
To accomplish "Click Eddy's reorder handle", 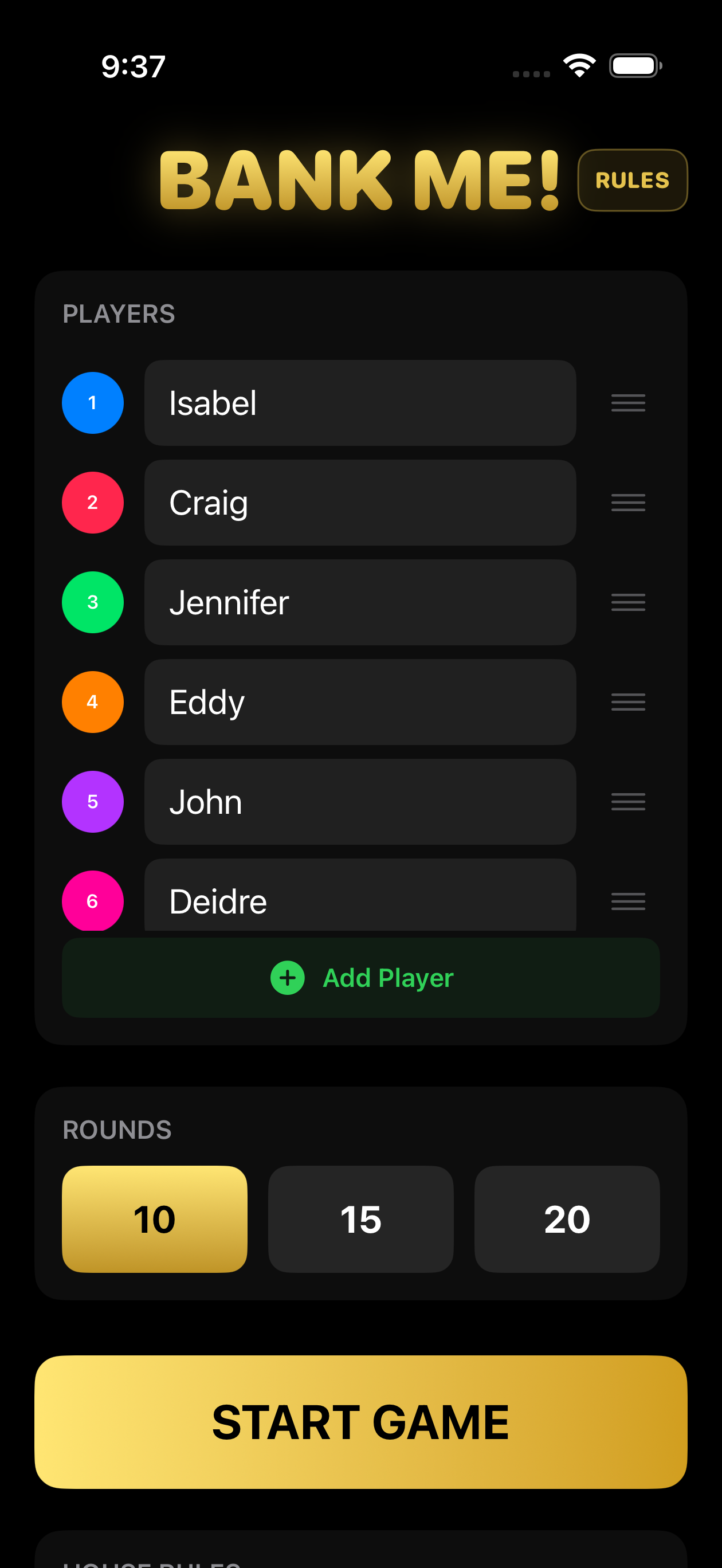I will [x=628, y=702].
